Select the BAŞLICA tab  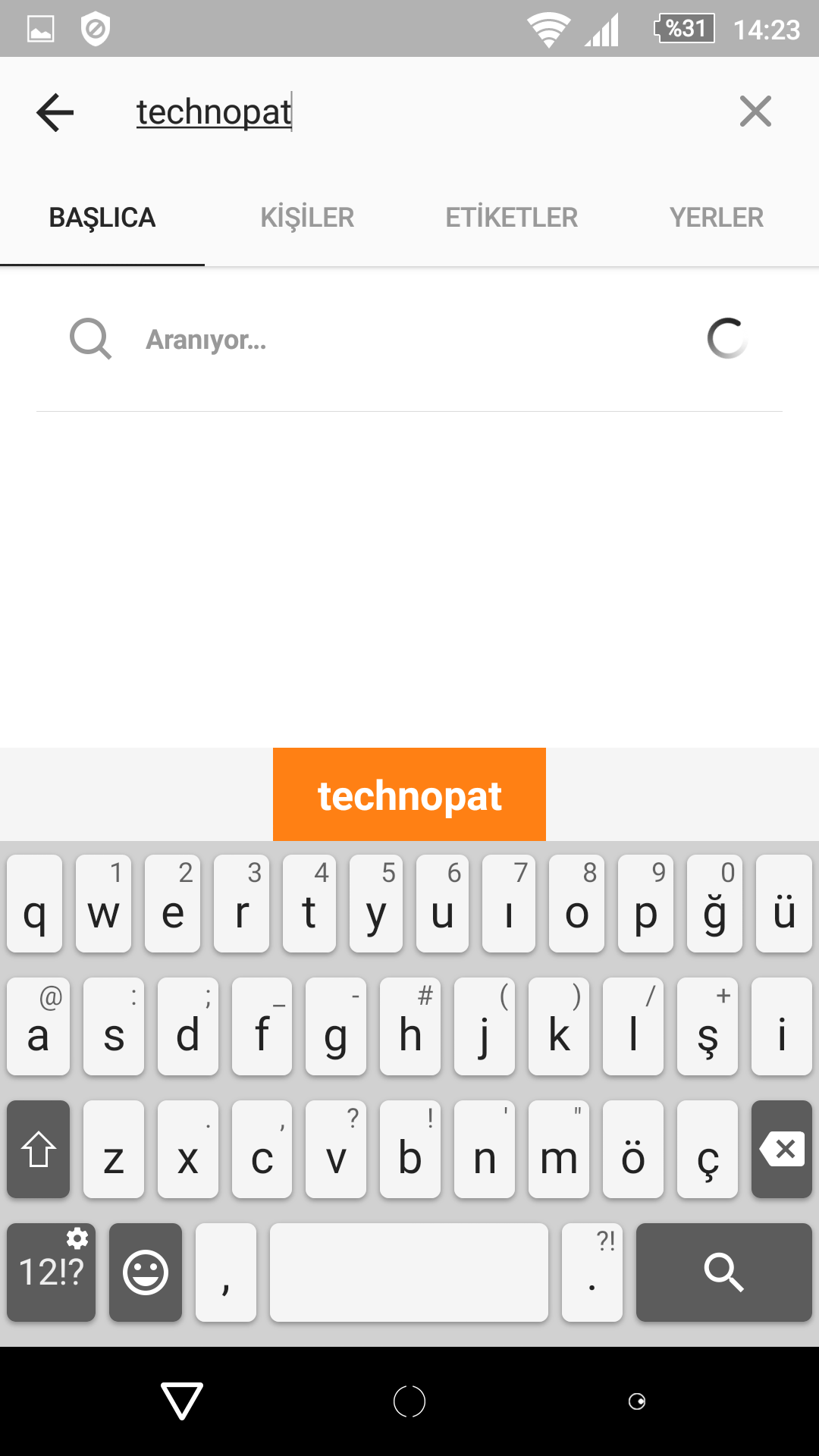102,218
